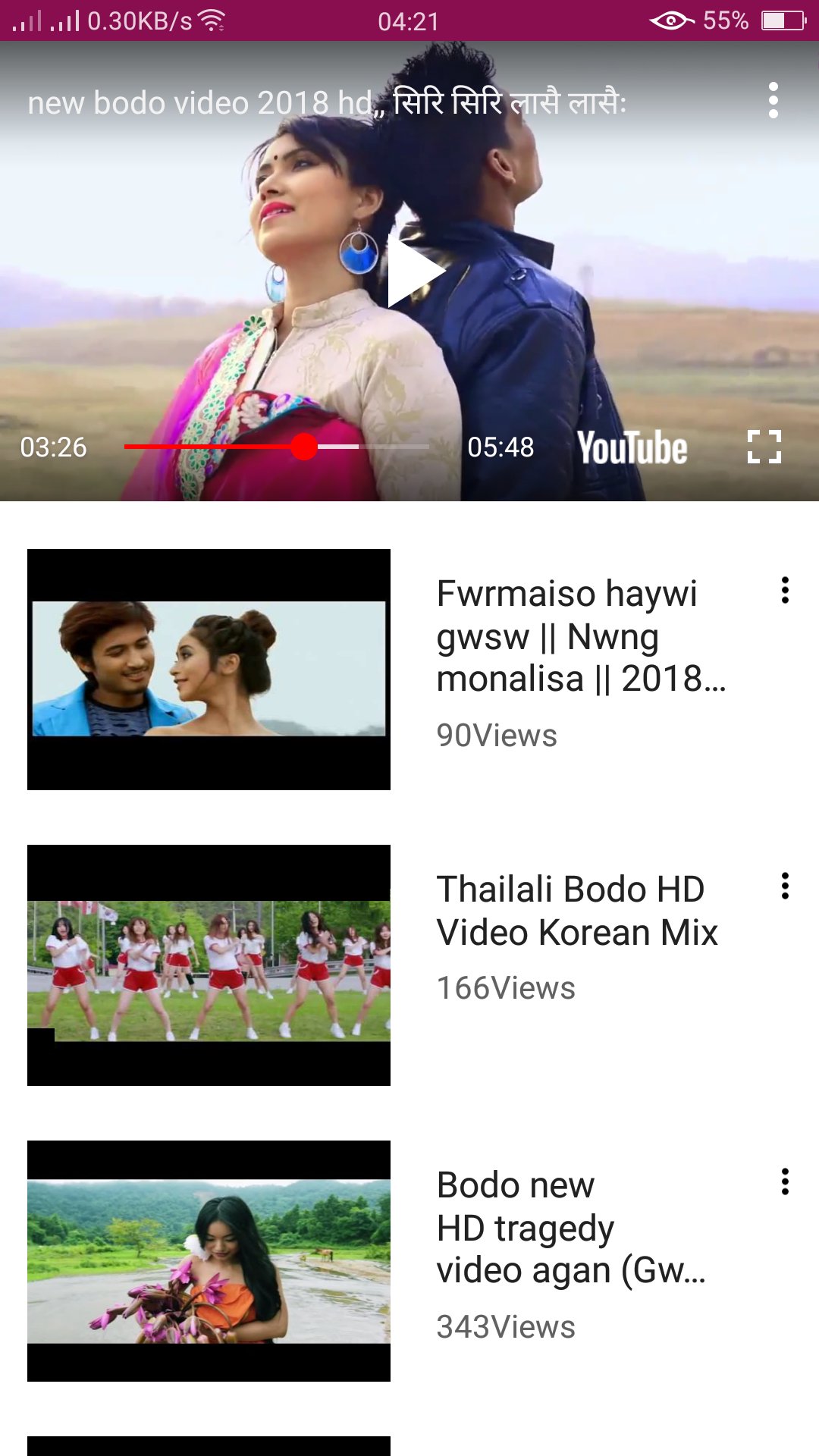
Task: Tap the Korean Mix dancers thumbnail
Action: click(x=209, y=965)
